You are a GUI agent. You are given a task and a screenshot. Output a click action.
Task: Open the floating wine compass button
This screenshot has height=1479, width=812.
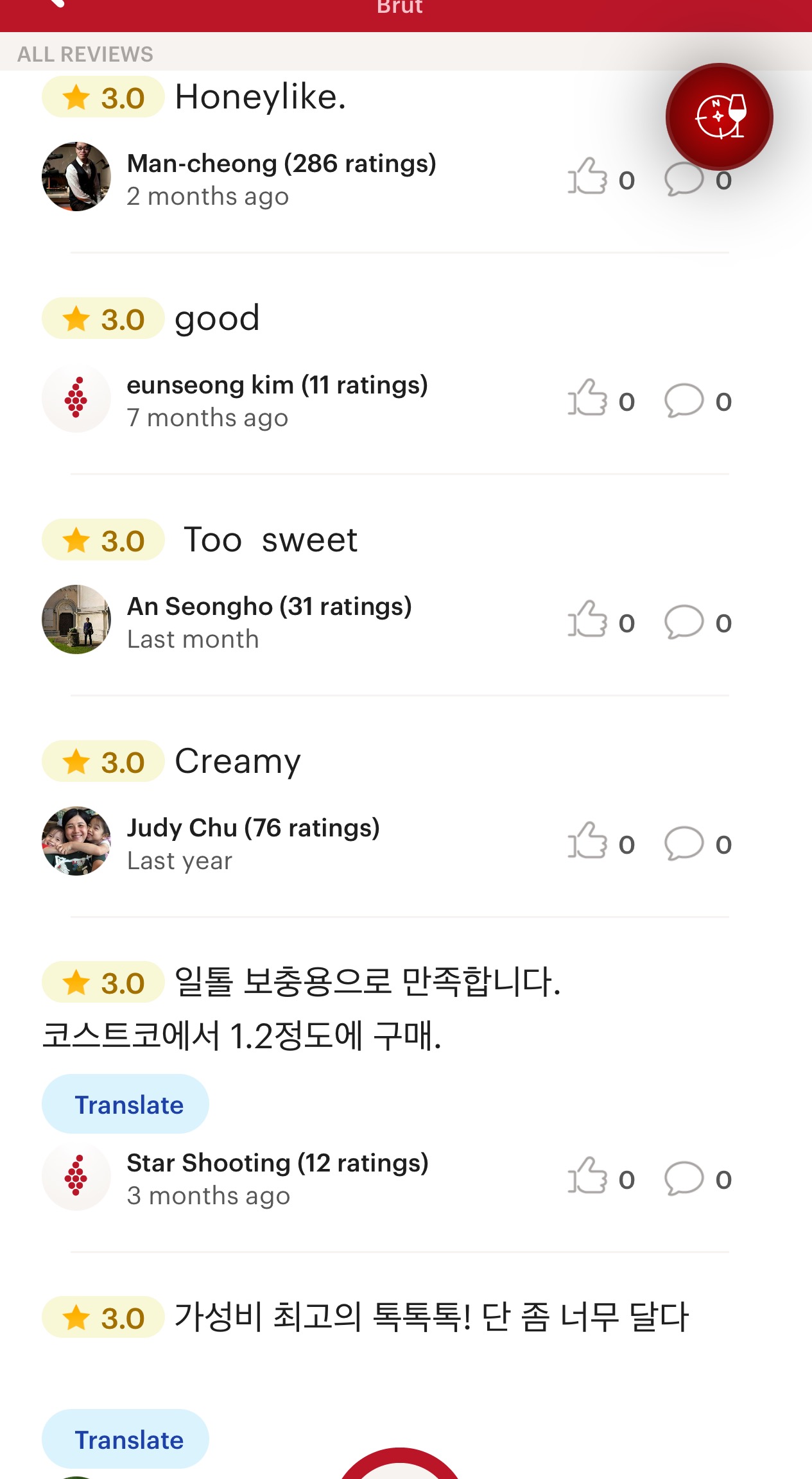(x=719, y=117)
